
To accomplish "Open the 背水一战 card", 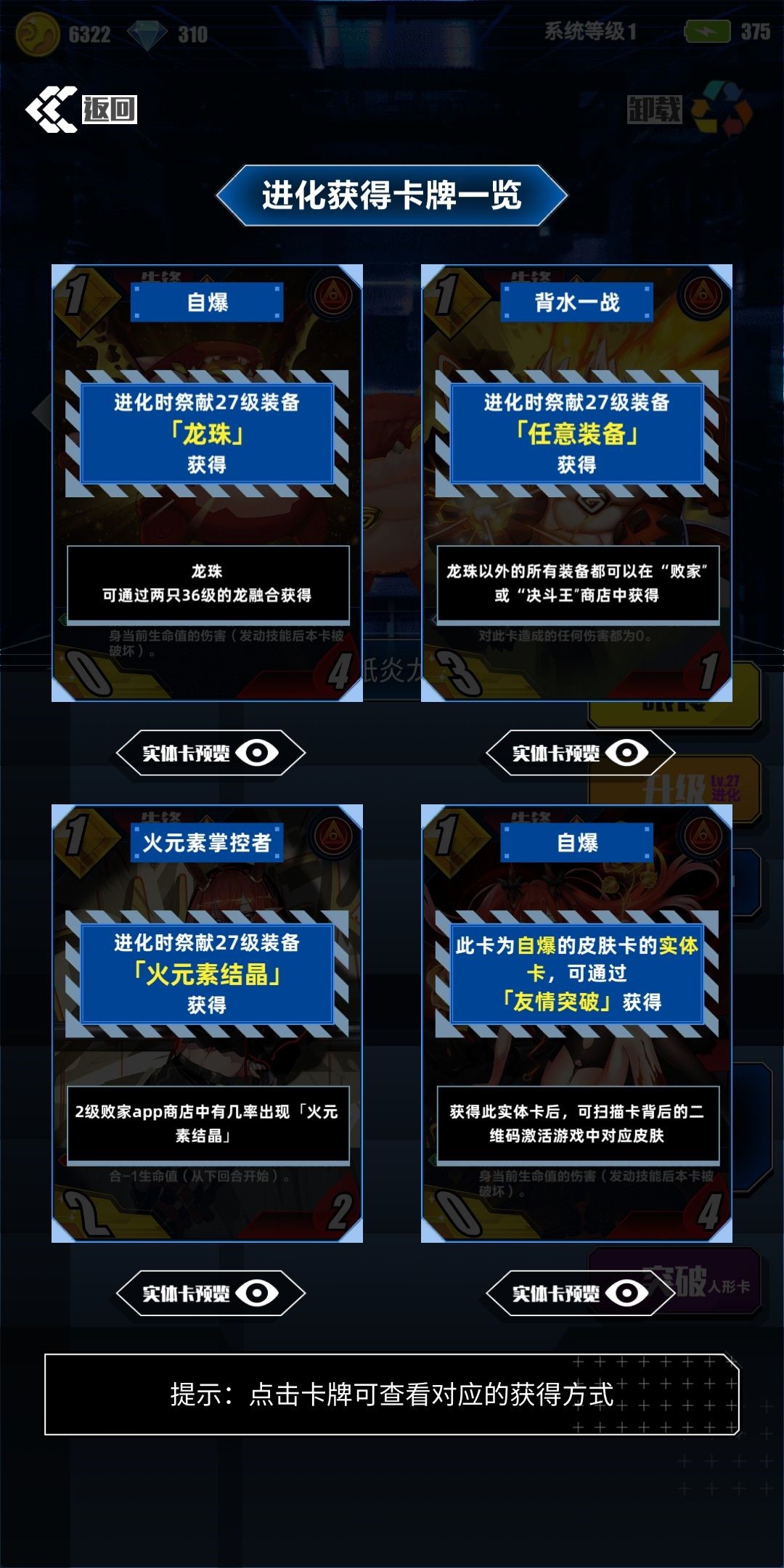I will coord(576,483).
